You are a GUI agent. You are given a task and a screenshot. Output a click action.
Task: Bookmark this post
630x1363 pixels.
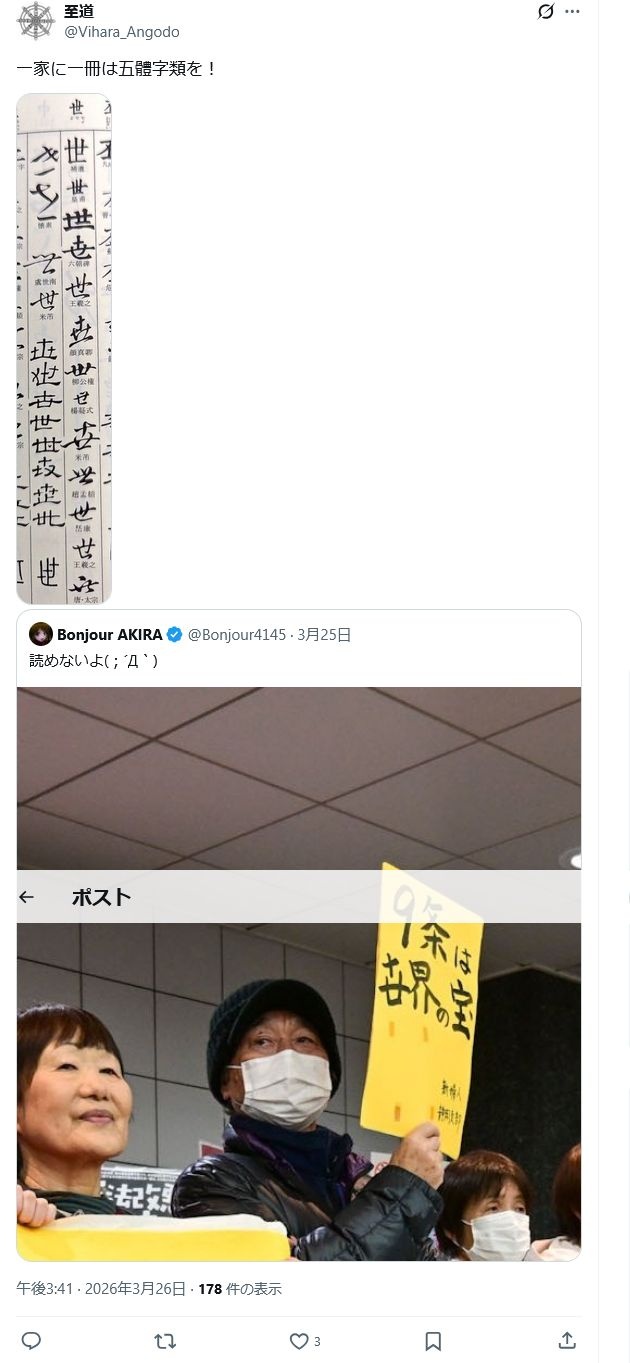[x=433, y=1341]
